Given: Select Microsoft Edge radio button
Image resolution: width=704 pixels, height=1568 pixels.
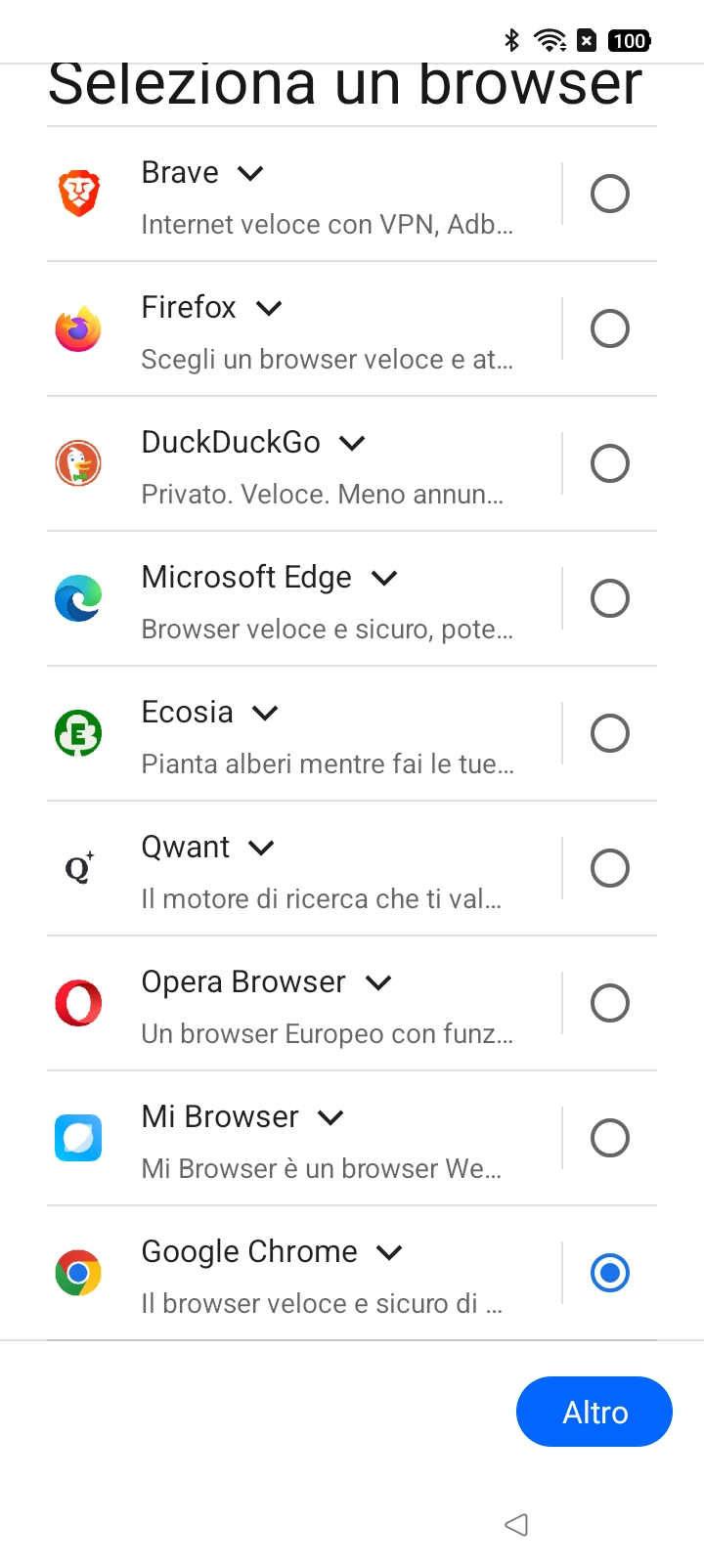Looking at the screenshot, I should point(609,598).
